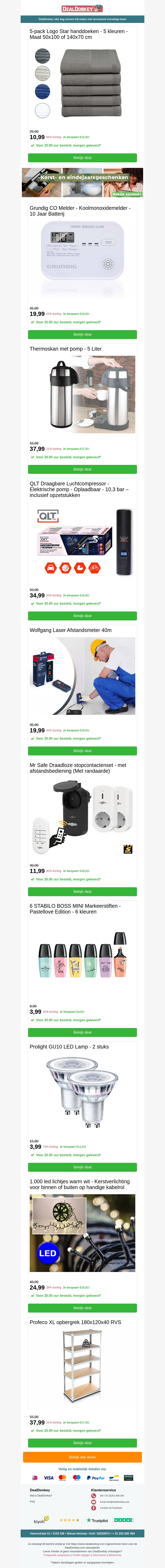This screenshot has width=165, height=1568.
Task: View the Prolight GU10 LED Lamp deal
Action: click(x=82, y=1168)
